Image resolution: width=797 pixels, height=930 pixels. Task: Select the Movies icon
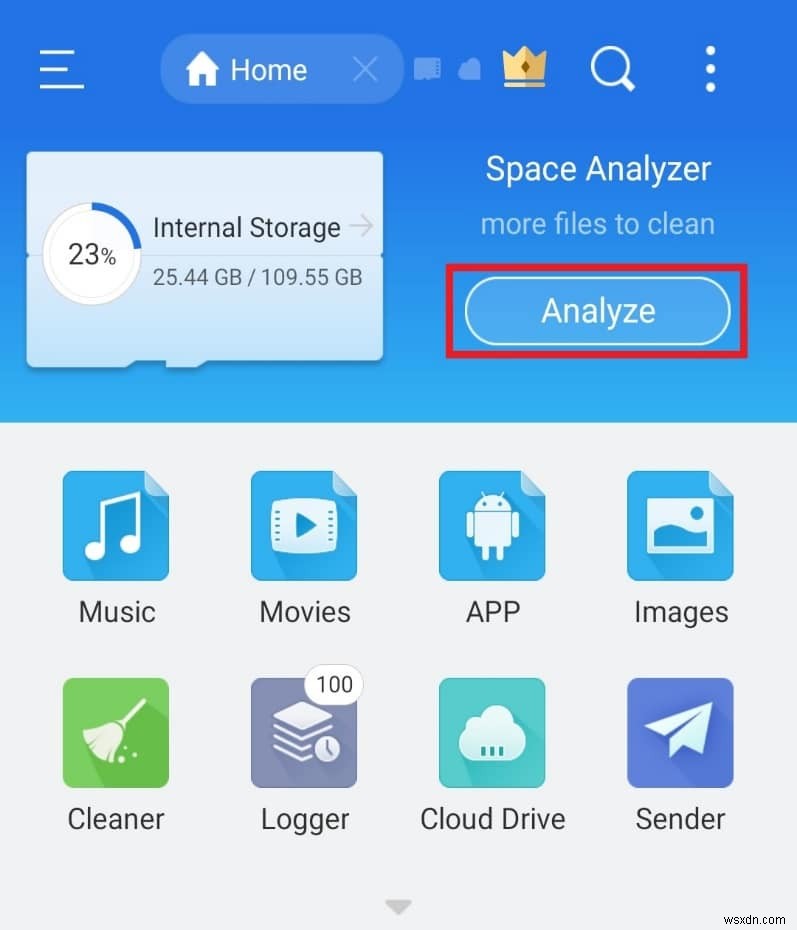tap(304, 524)
